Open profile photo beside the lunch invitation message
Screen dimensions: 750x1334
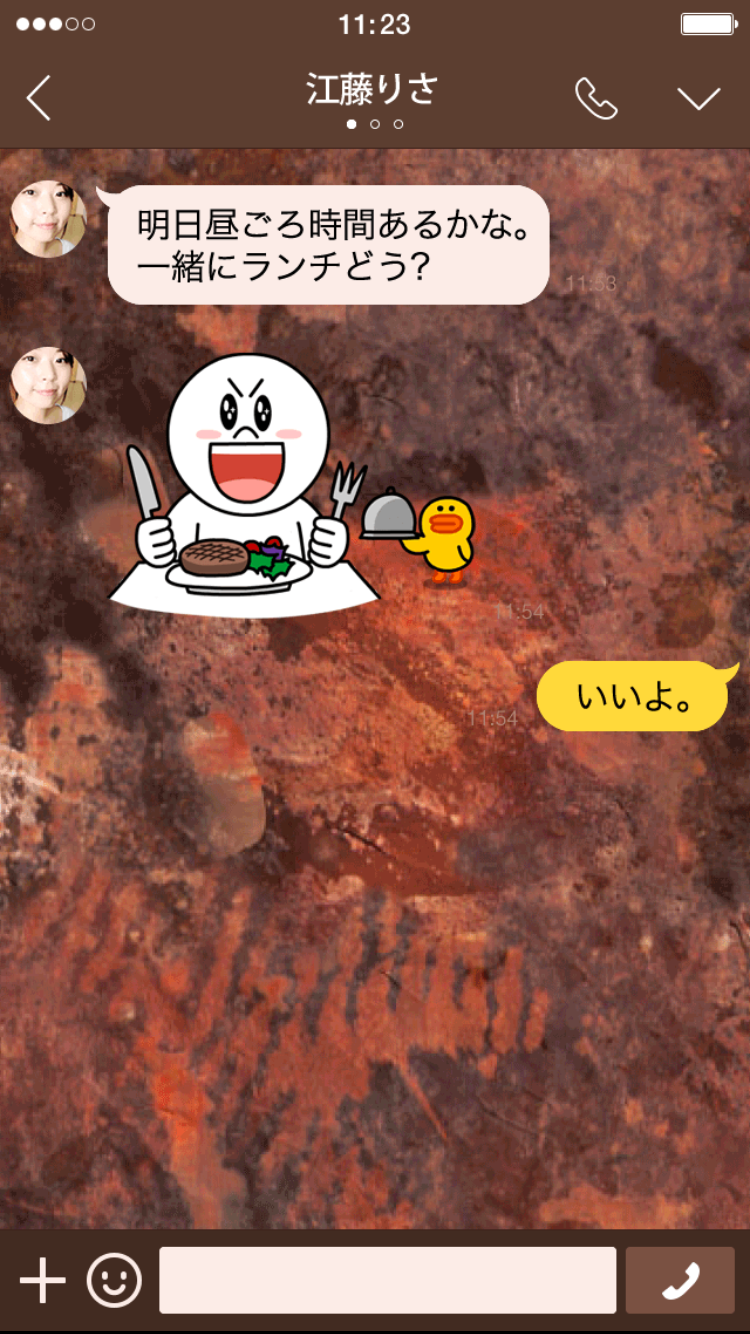click(48, 218)
